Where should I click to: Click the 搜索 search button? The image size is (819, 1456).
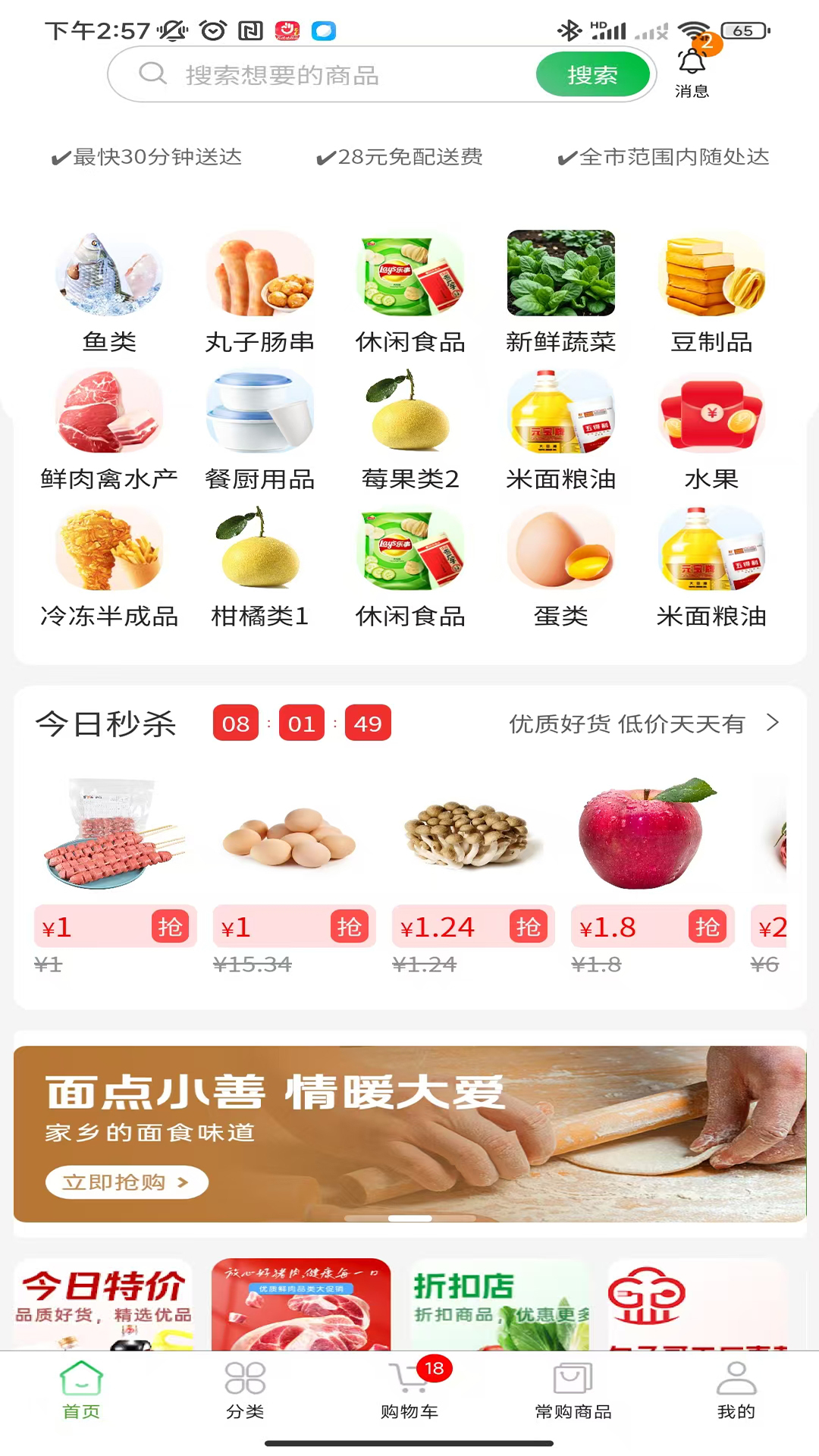594,74
